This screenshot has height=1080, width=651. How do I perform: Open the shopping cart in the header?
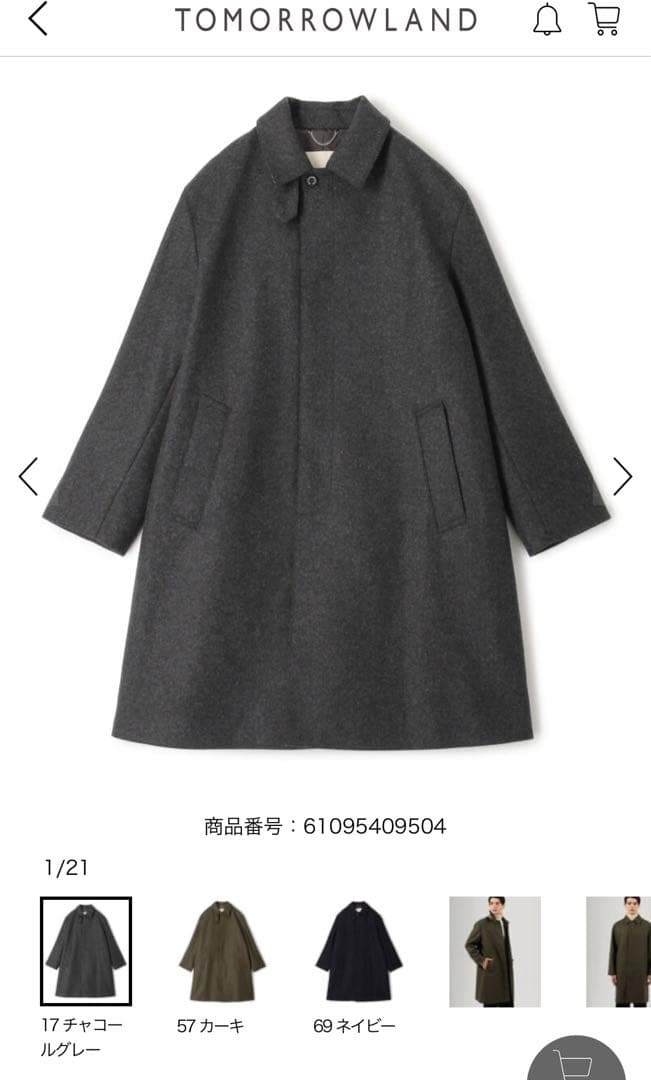605,19
